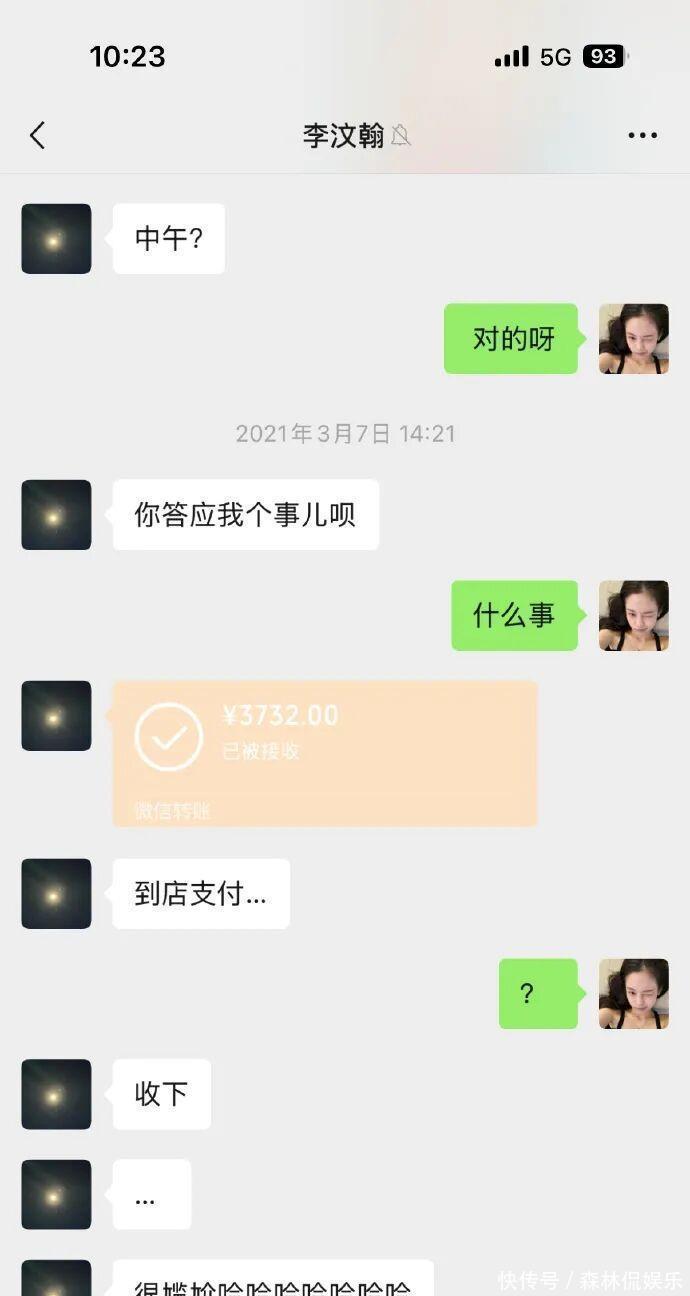This screenshot has width=690, height=1296.
Task: Tap the avatar beside 到店支付… message
Action: 56,894
